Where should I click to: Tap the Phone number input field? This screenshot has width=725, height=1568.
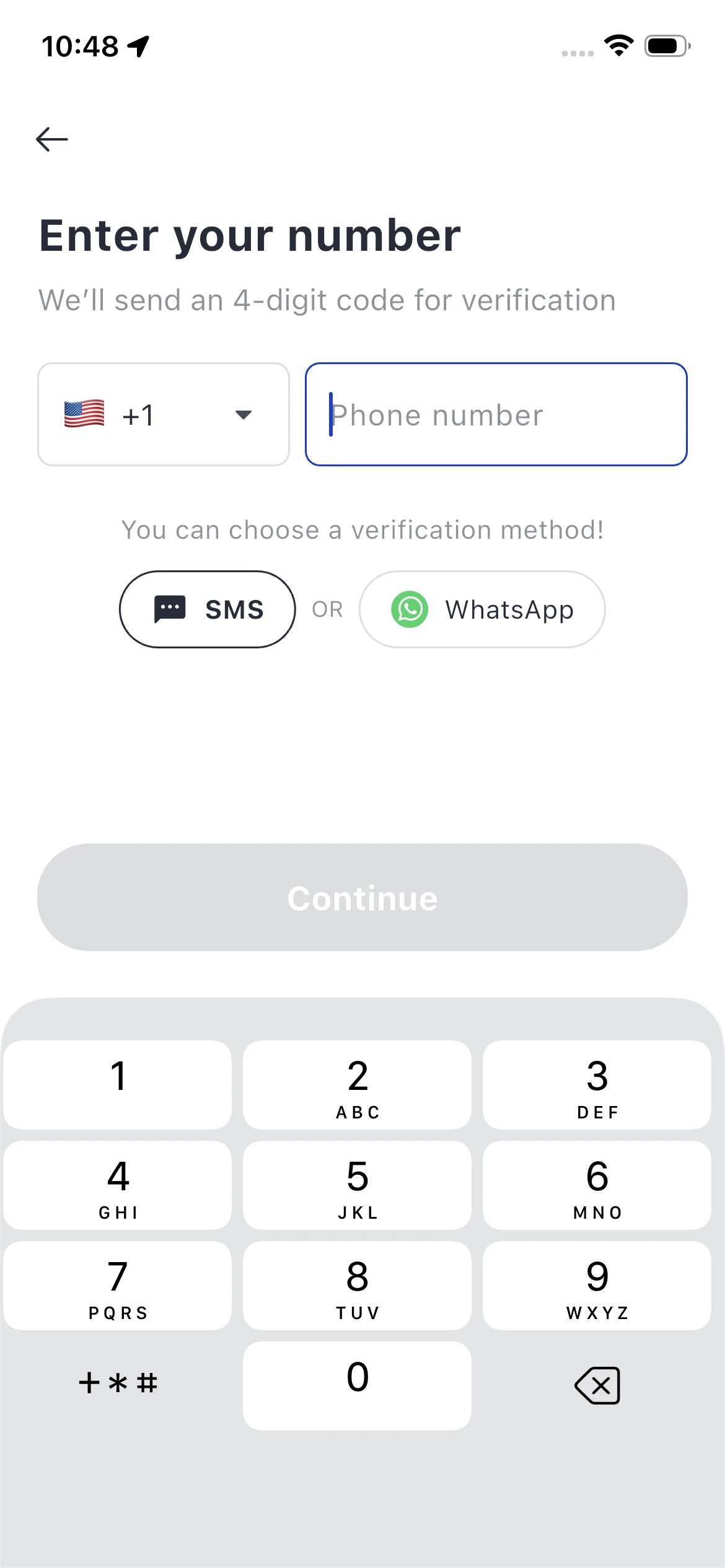pyautogui.click(x=496, y=414)
